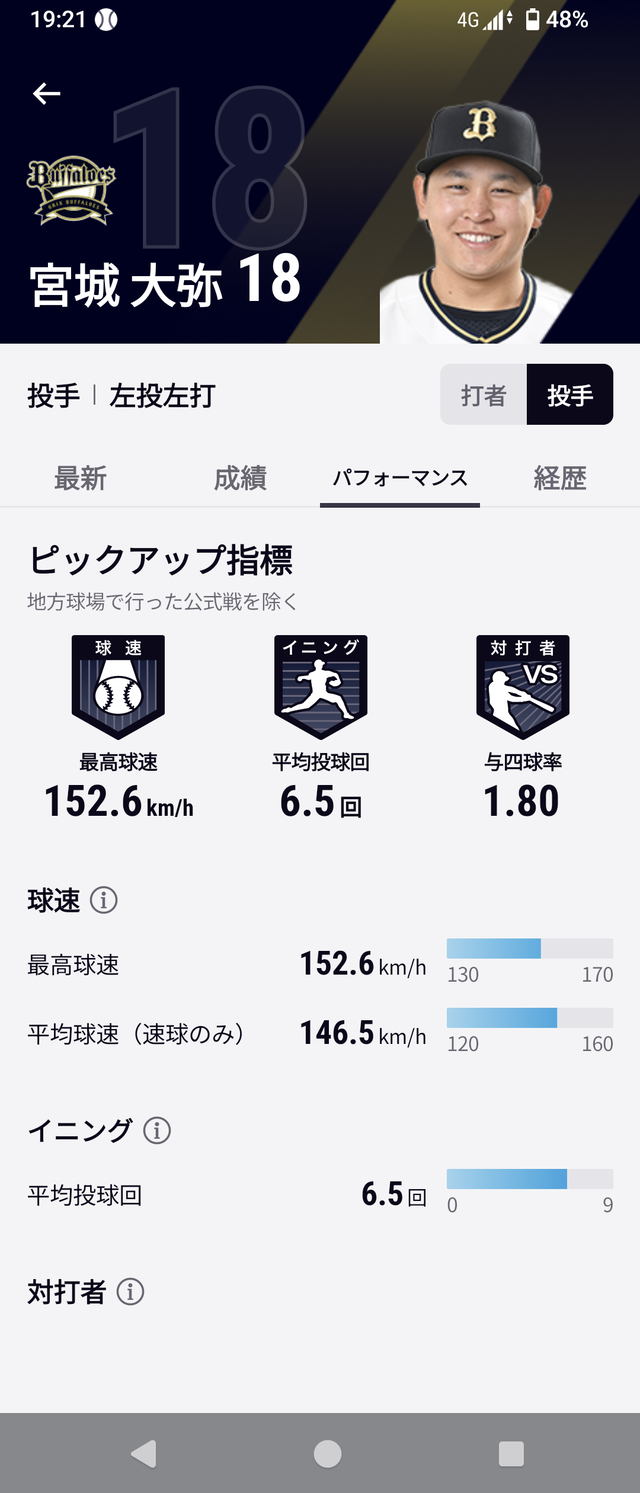Switch to the 成績 tab

(x=240, y=478)
